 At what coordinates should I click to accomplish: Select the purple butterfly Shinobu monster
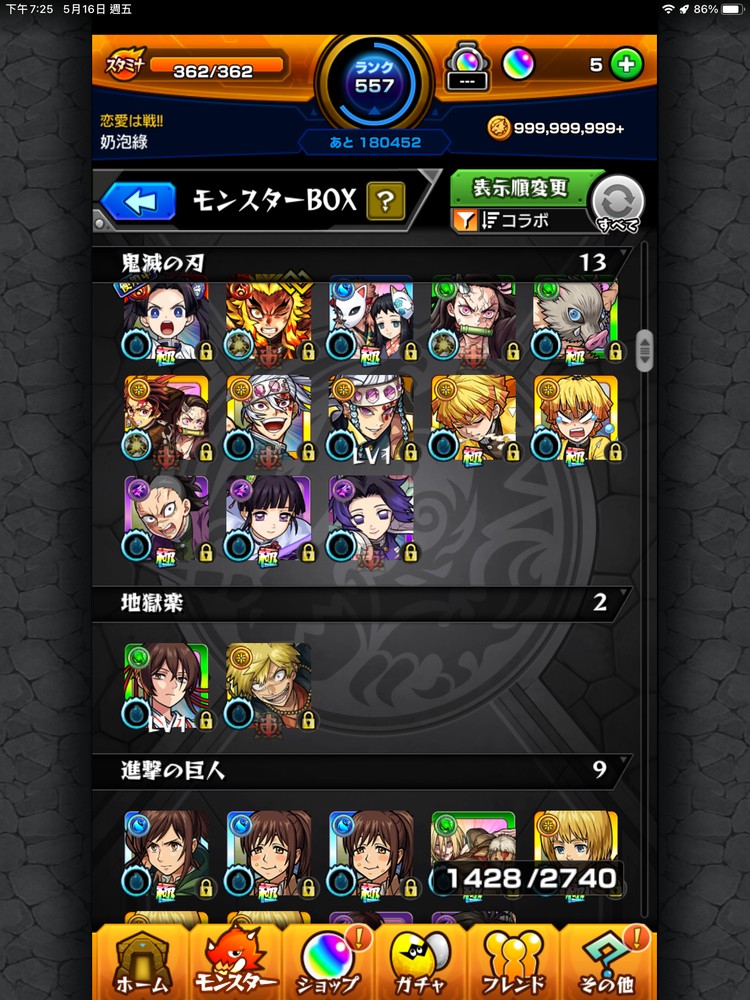point(370,518)
